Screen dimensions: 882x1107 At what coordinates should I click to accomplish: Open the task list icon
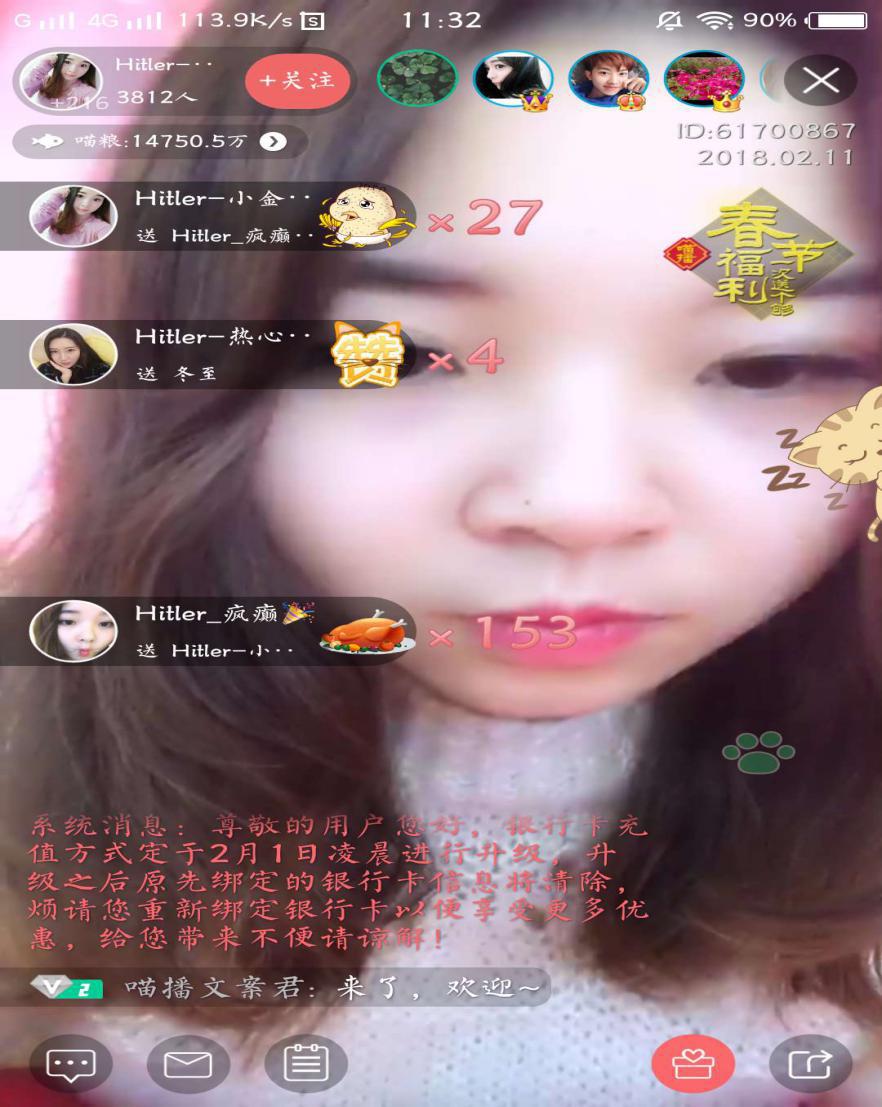point(306,1063)
